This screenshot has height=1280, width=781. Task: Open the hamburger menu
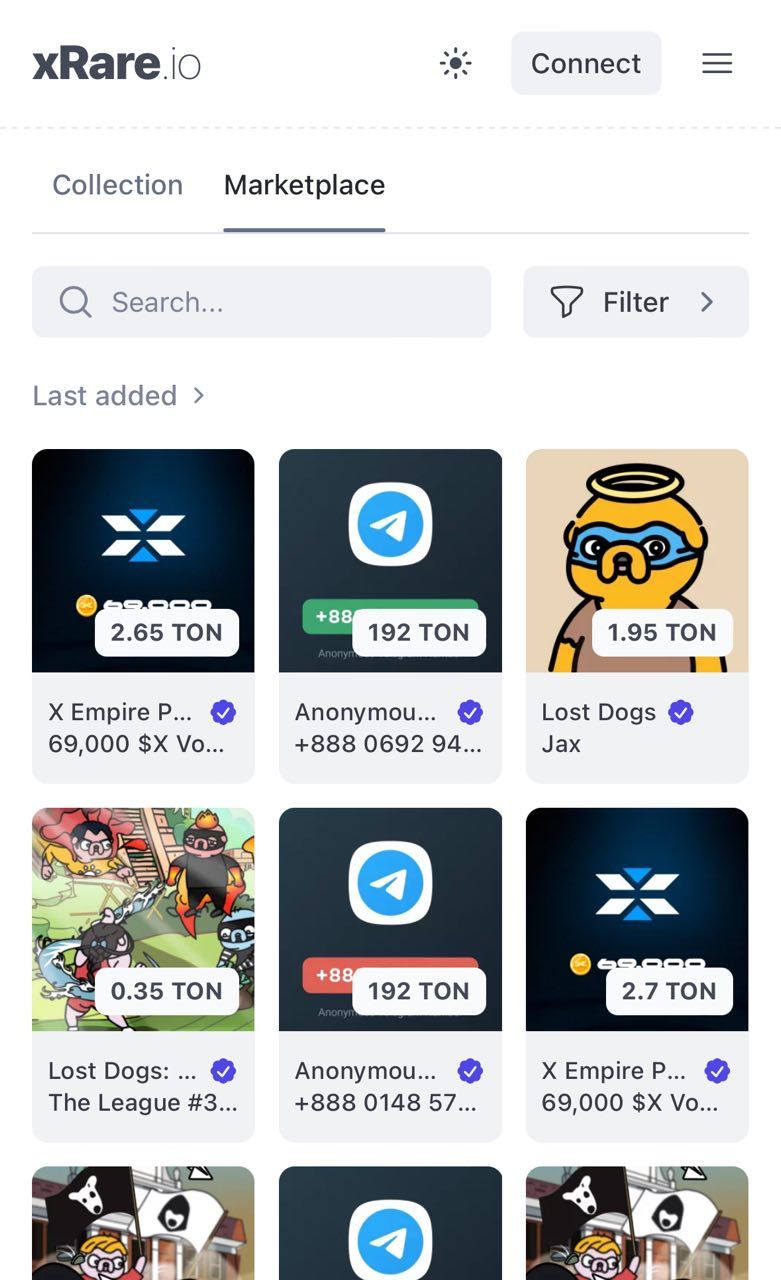(717, 63)
